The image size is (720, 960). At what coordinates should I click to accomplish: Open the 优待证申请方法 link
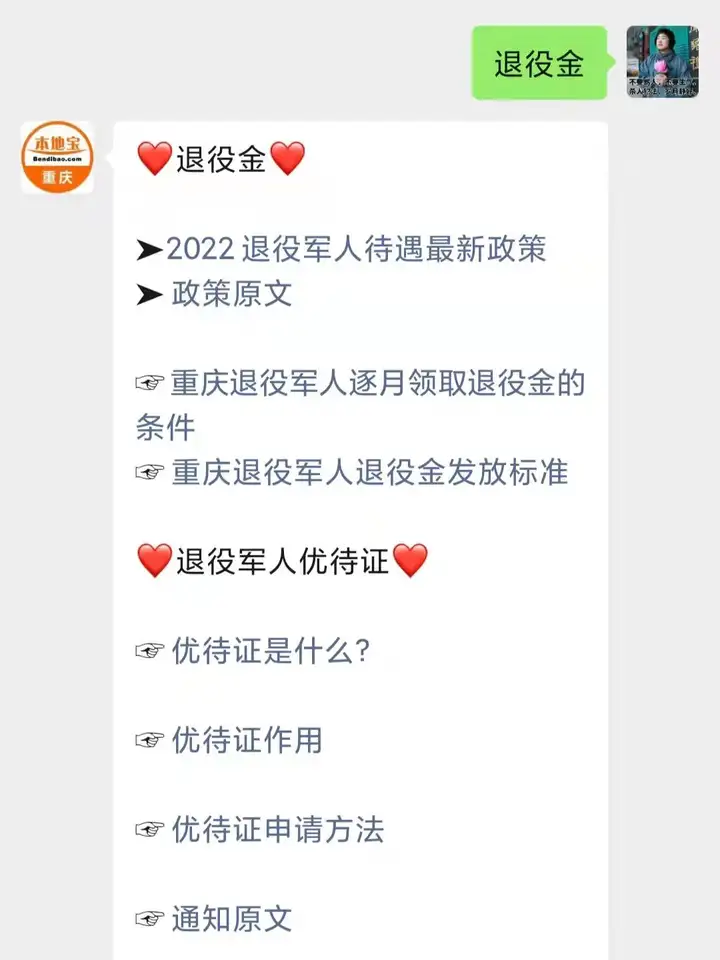coord(277,830)
